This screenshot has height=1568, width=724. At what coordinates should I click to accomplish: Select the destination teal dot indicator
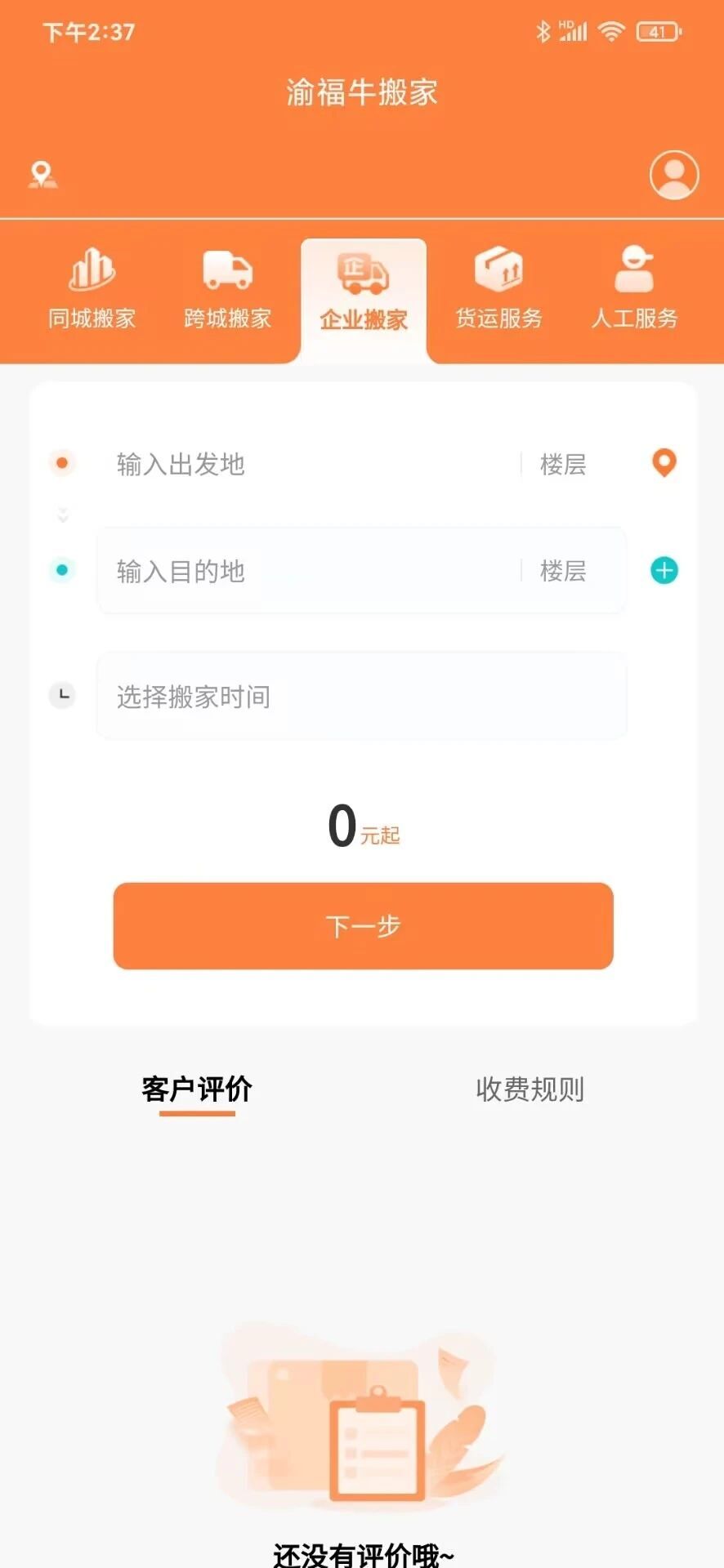[62, 570]
